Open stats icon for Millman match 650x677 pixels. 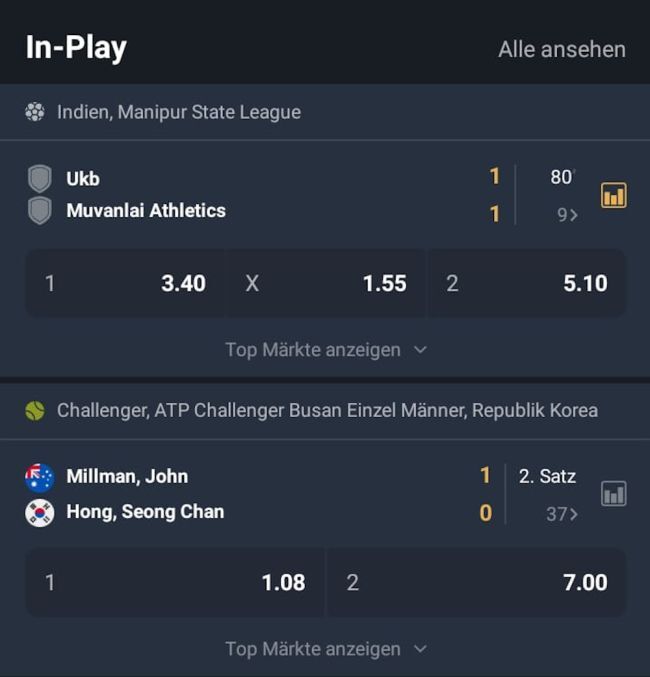(613, 493)
